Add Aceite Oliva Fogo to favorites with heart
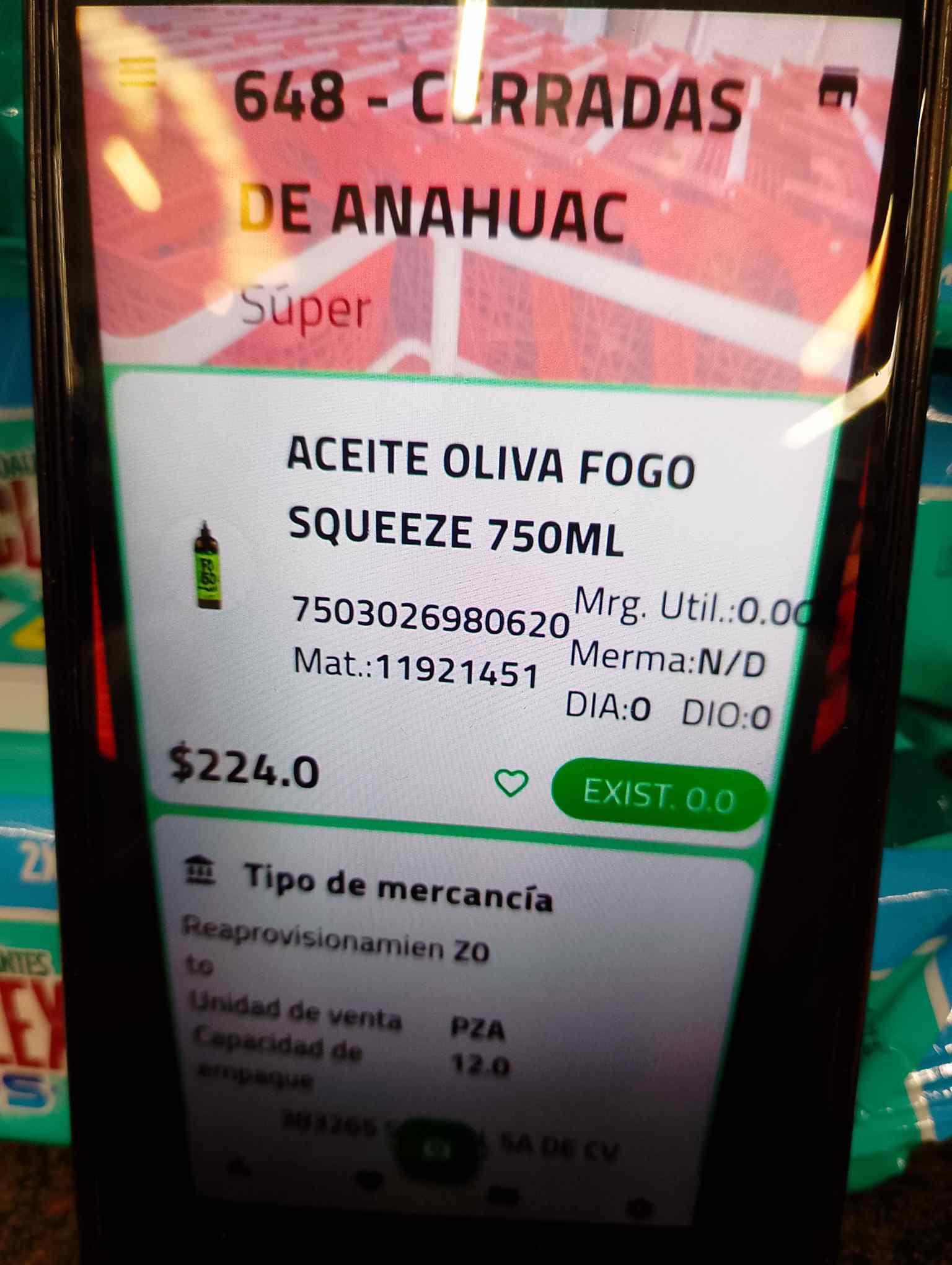Screen dimensions: 952x1265 511,784
